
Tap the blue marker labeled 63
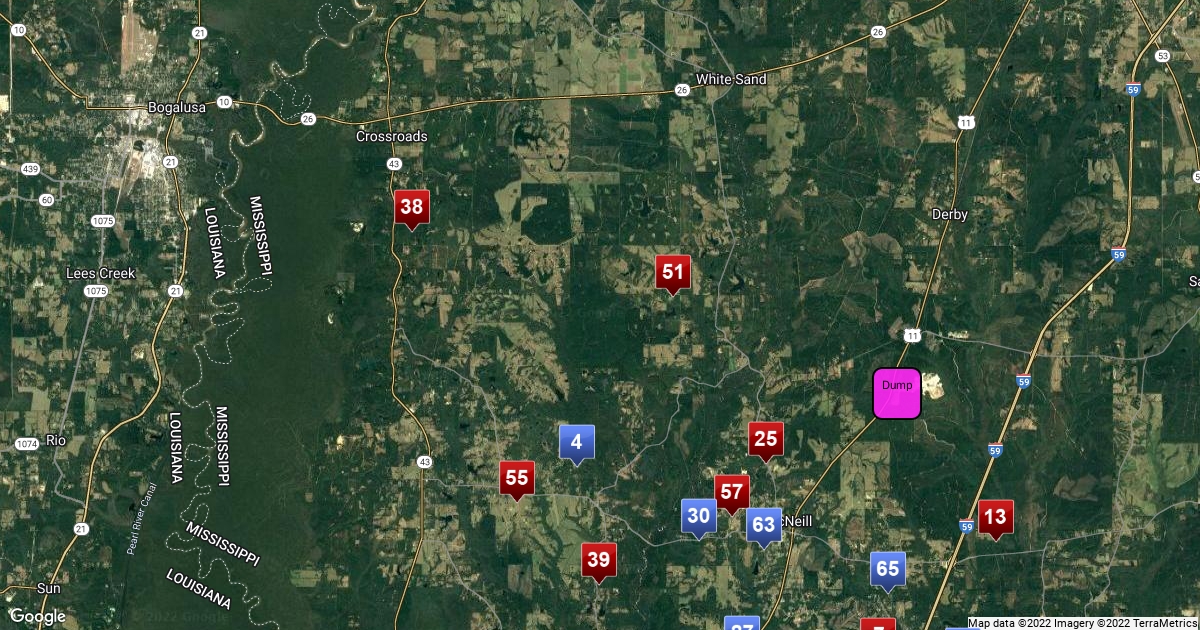pos(764,526)
